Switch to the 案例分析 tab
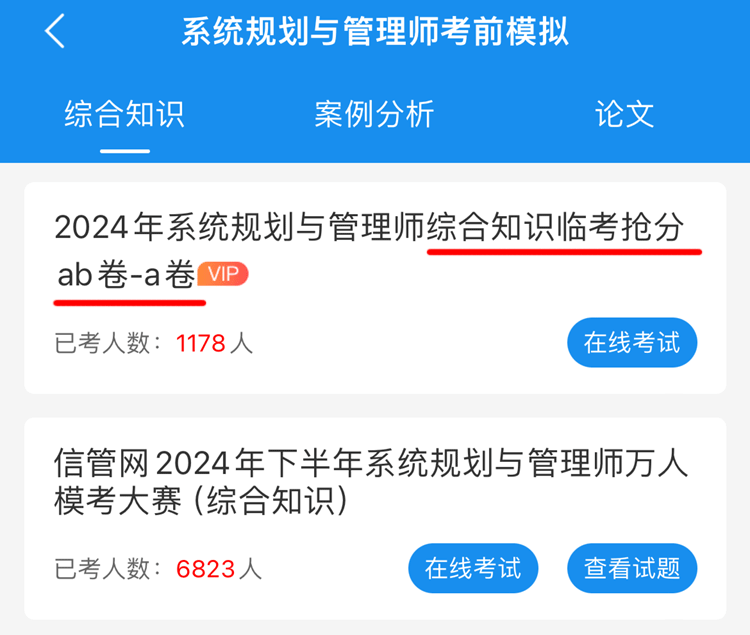This screenshot has height=635, width=750. click(374, 114)
